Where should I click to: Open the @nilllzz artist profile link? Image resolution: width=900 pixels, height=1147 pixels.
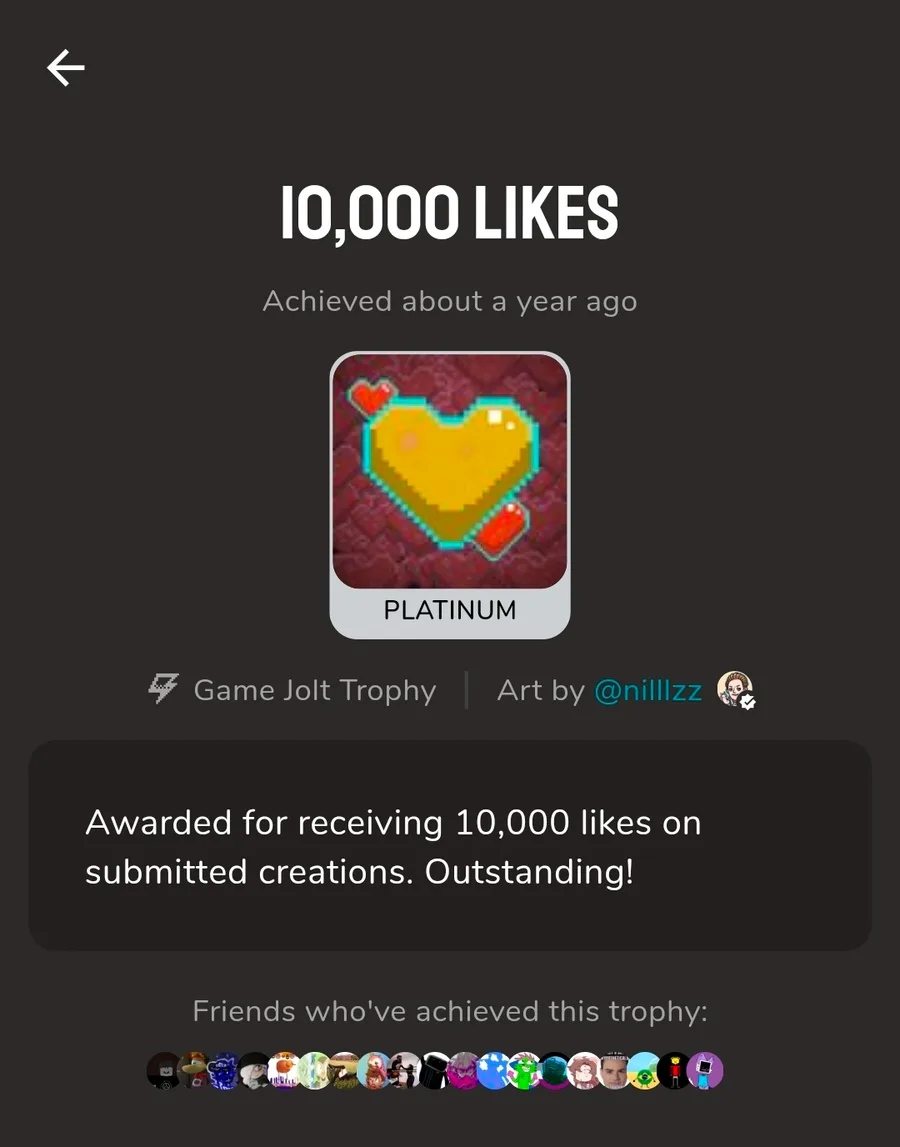click(648, 691)
